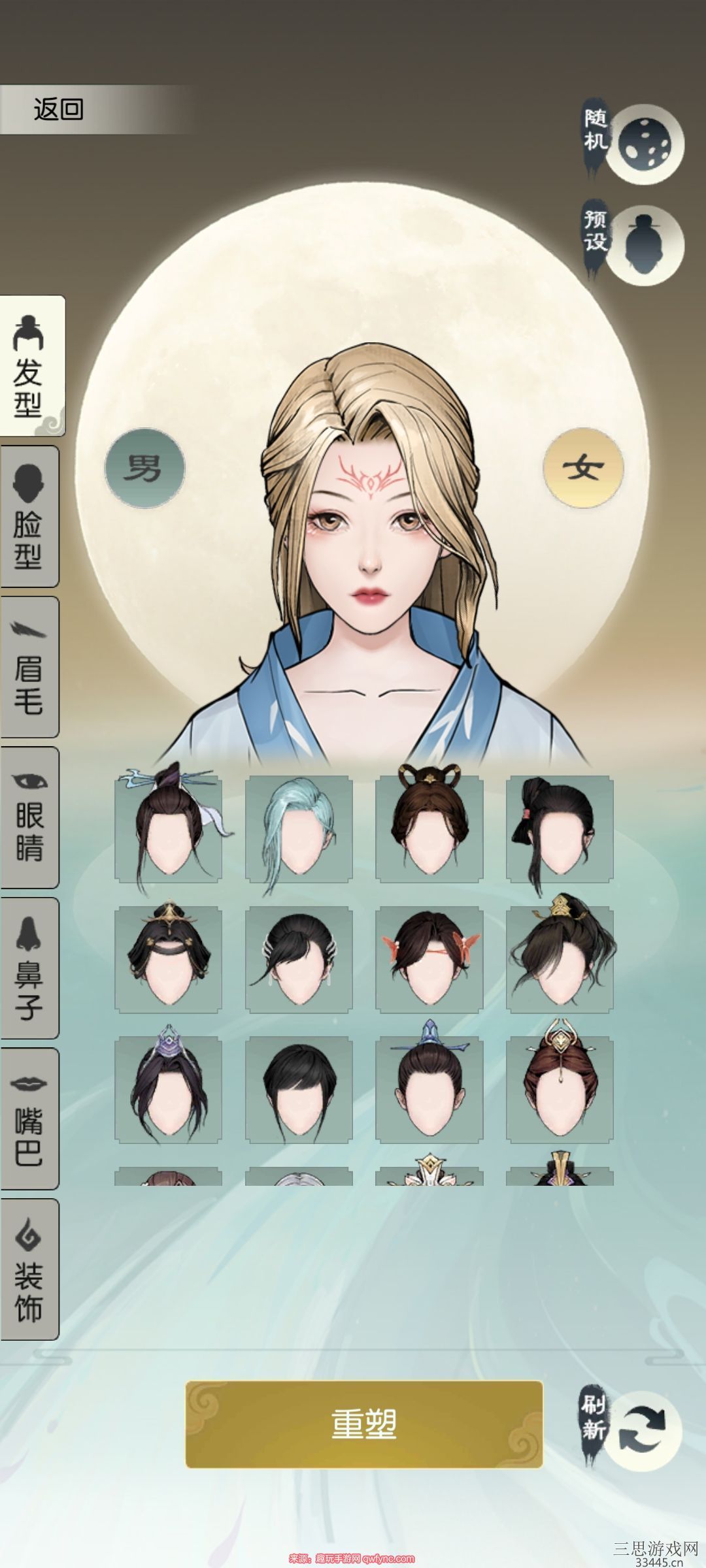Choose the brown double-loop bun hairstyle
This screenshot has height=1568, width=706.
point(429,829)
